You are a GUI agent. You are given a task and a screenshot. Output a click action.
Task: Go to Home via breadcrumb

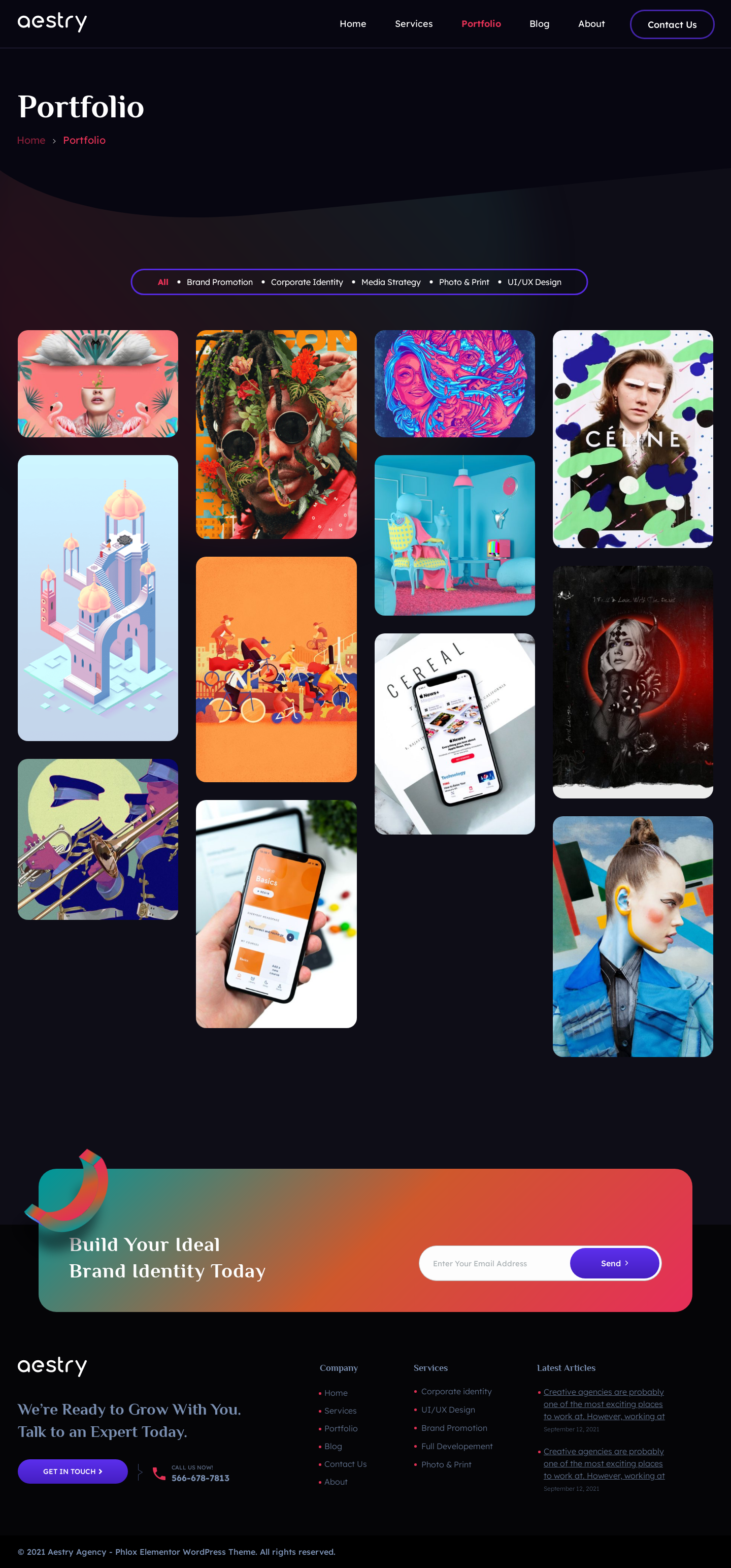pos(31,140)
